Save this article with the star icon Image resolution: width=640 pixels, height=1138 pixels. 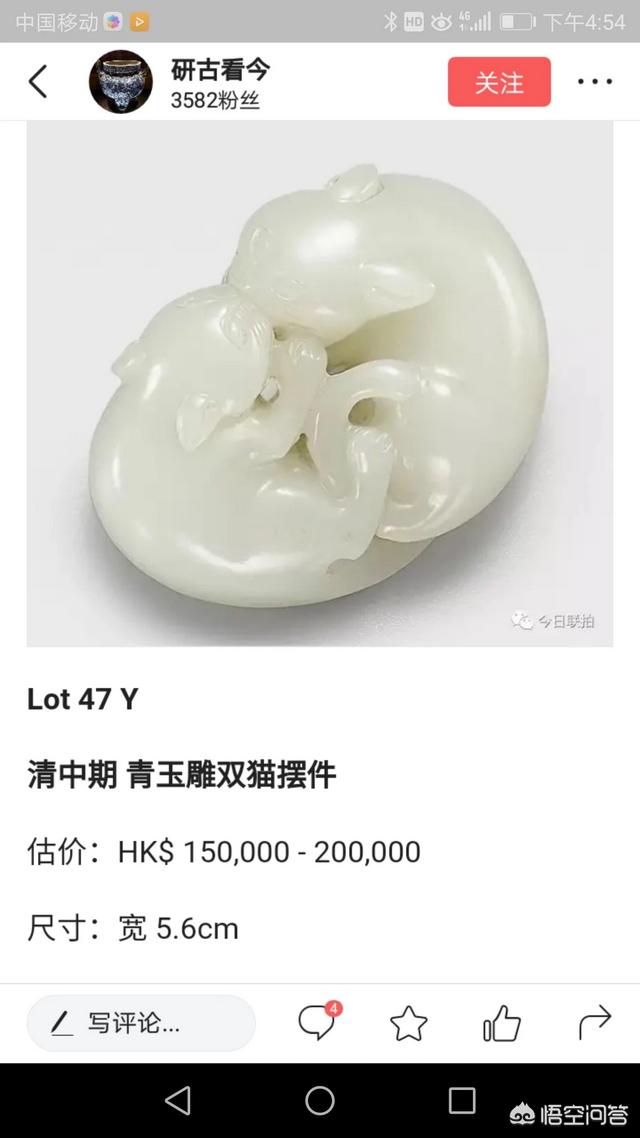(408, 1023)
